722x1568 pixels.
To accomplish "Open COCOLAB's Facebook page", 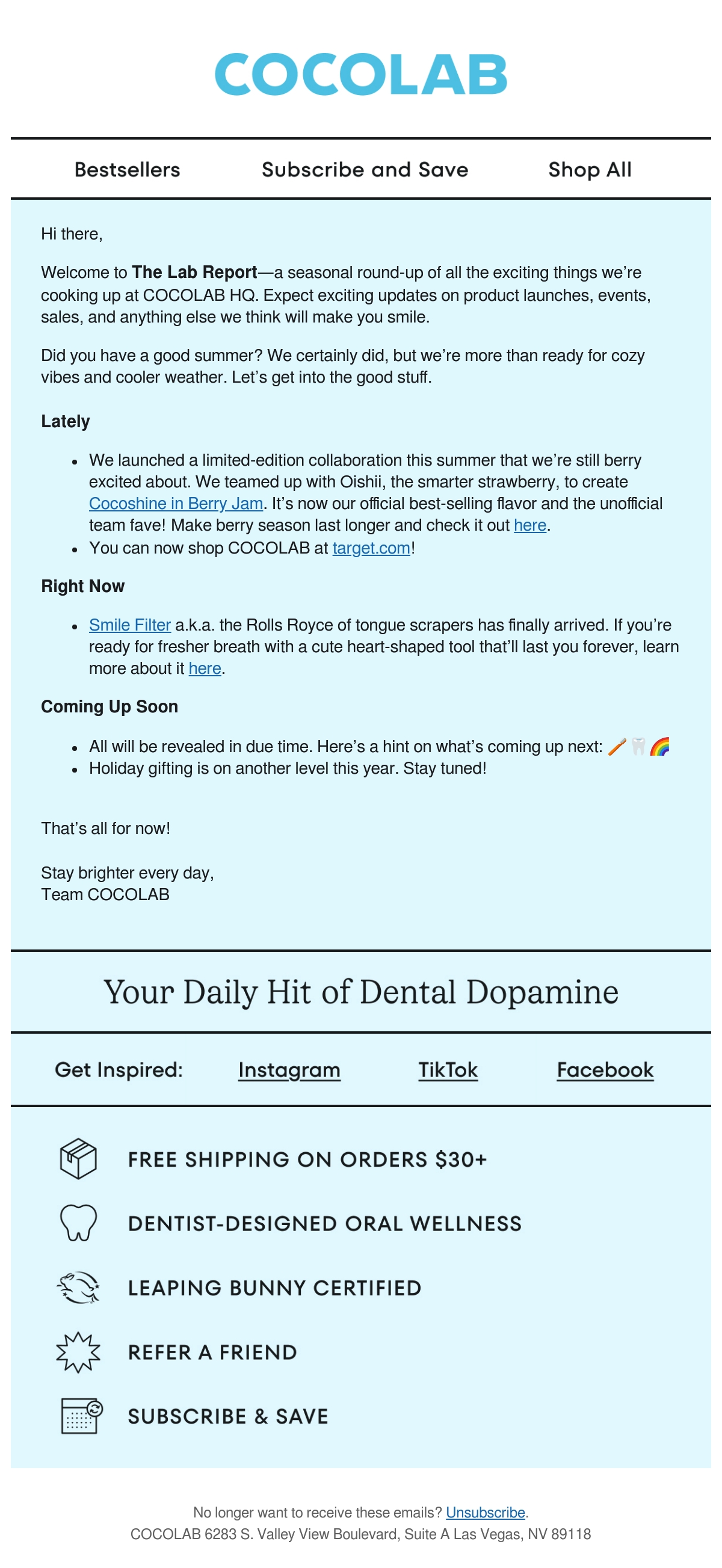I will click(x=605, y=1069).
